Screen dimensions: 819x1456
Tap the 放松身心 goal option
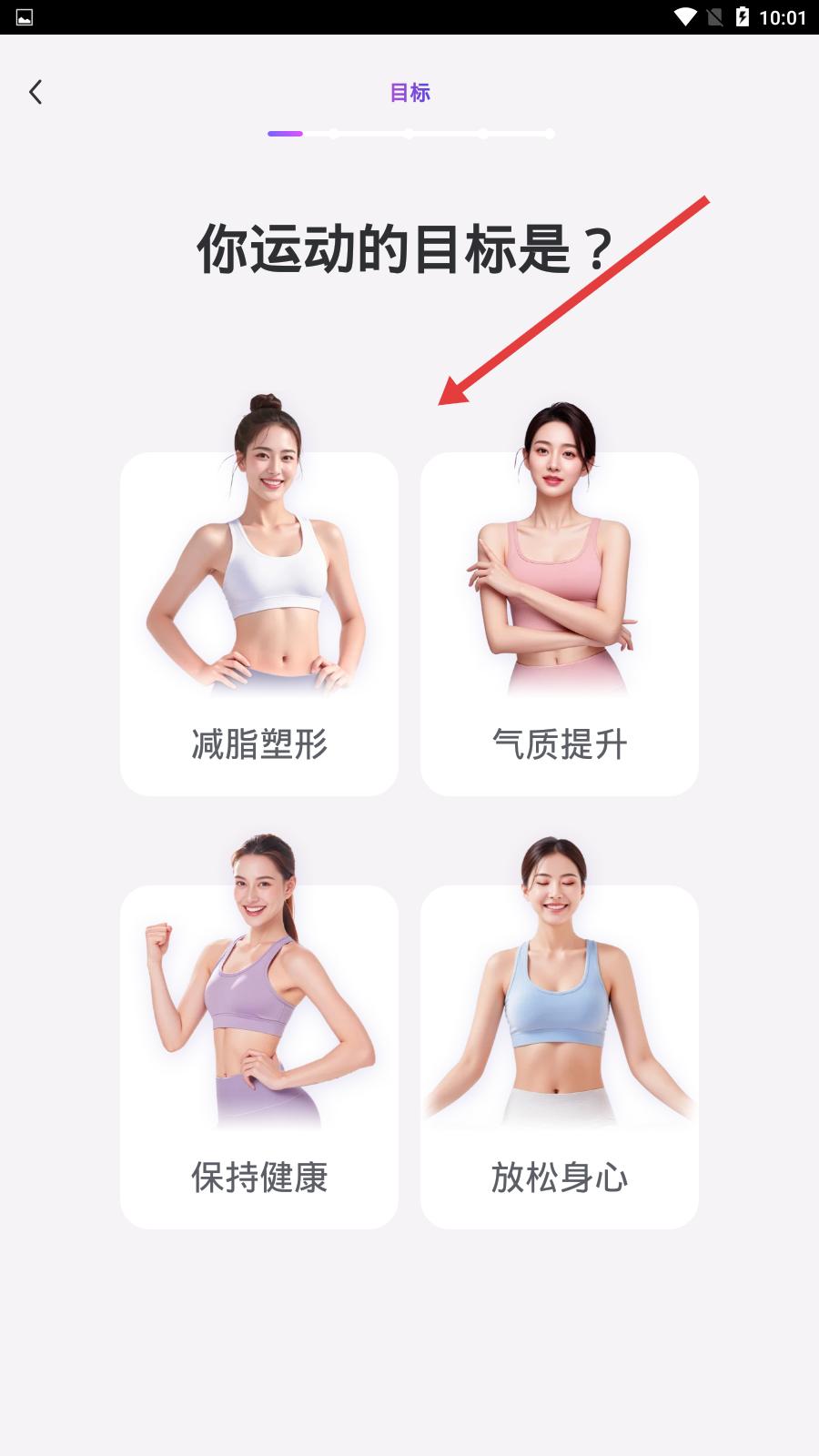pyautogui.click(x=560, y=1057)
